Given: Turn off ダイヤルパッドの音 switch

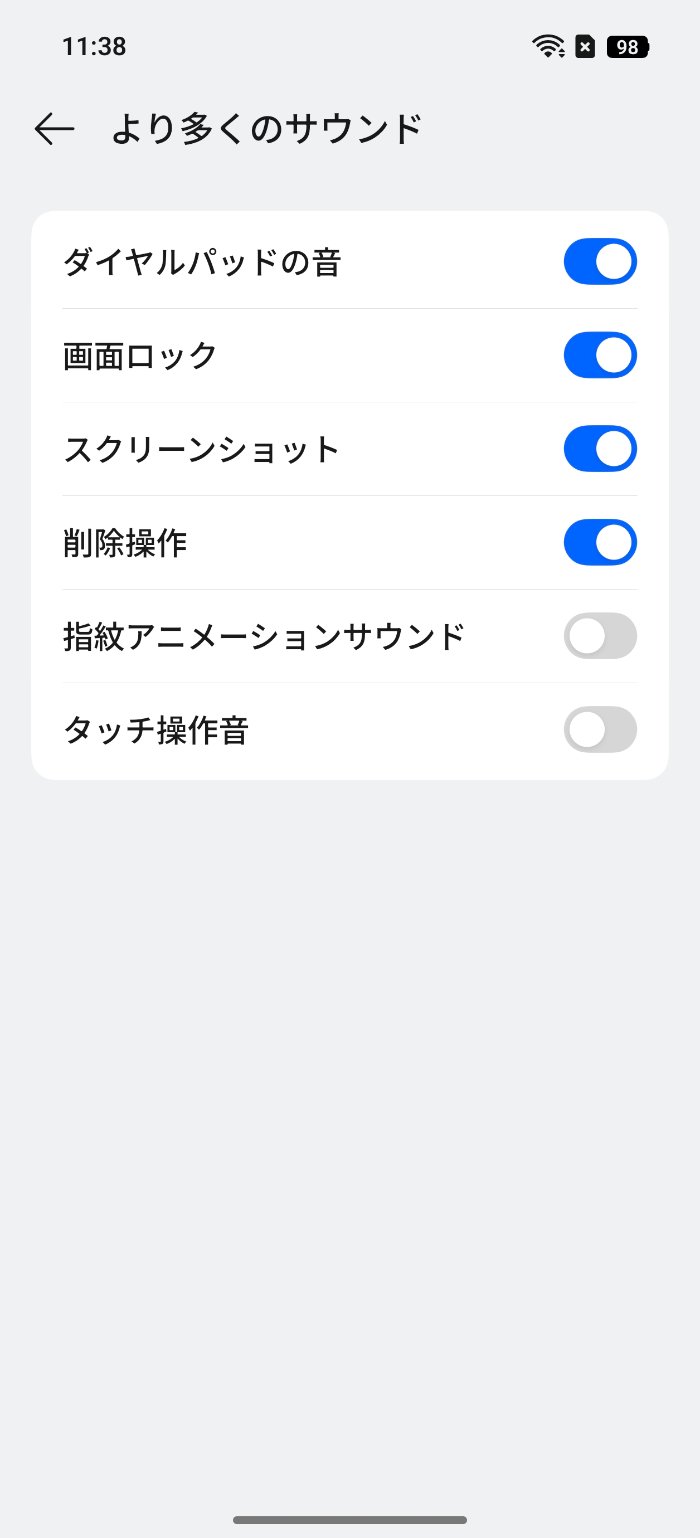Looking at the screenshot, I should click(x=600, y=262).
